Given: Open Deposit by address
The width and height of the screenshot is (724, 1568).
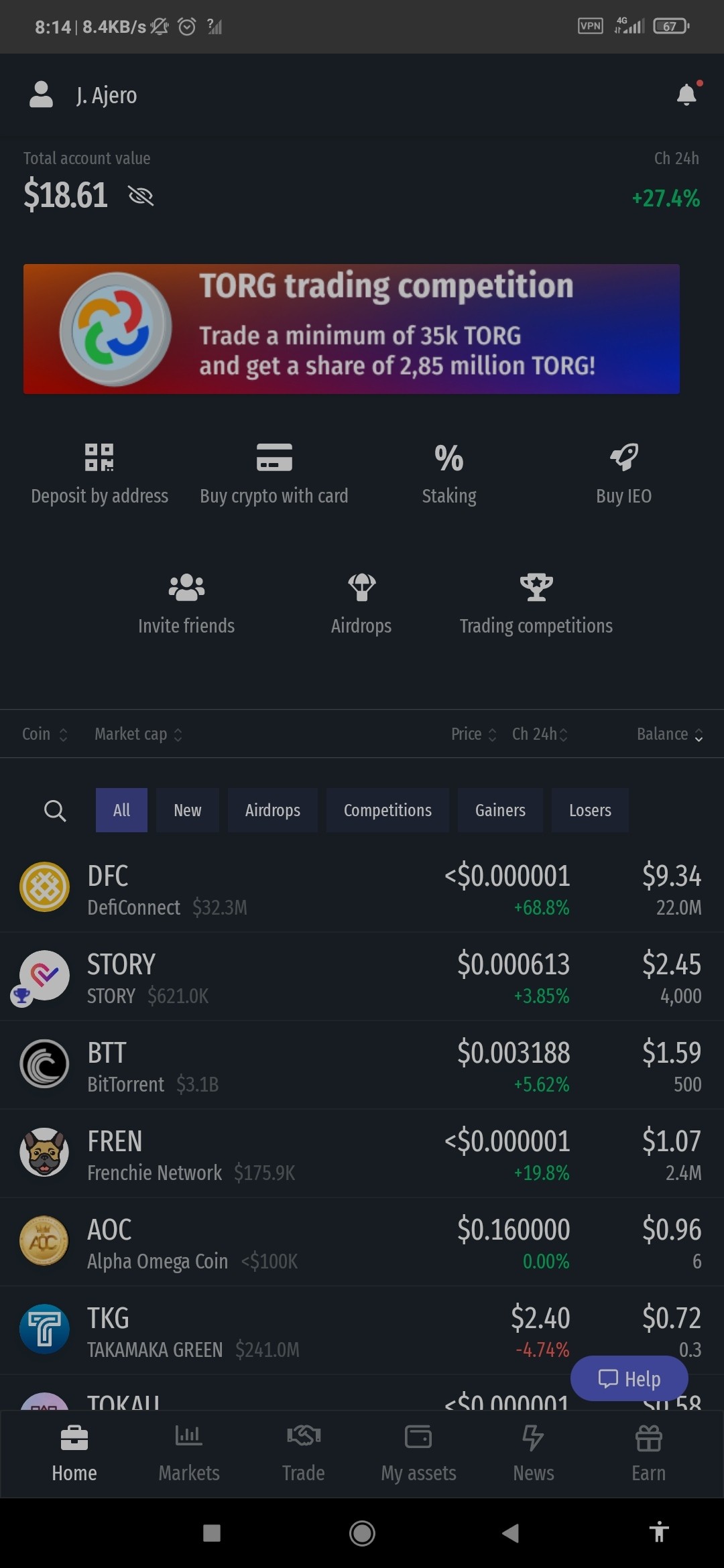Looking at the screenshot, I should point(99,474).
